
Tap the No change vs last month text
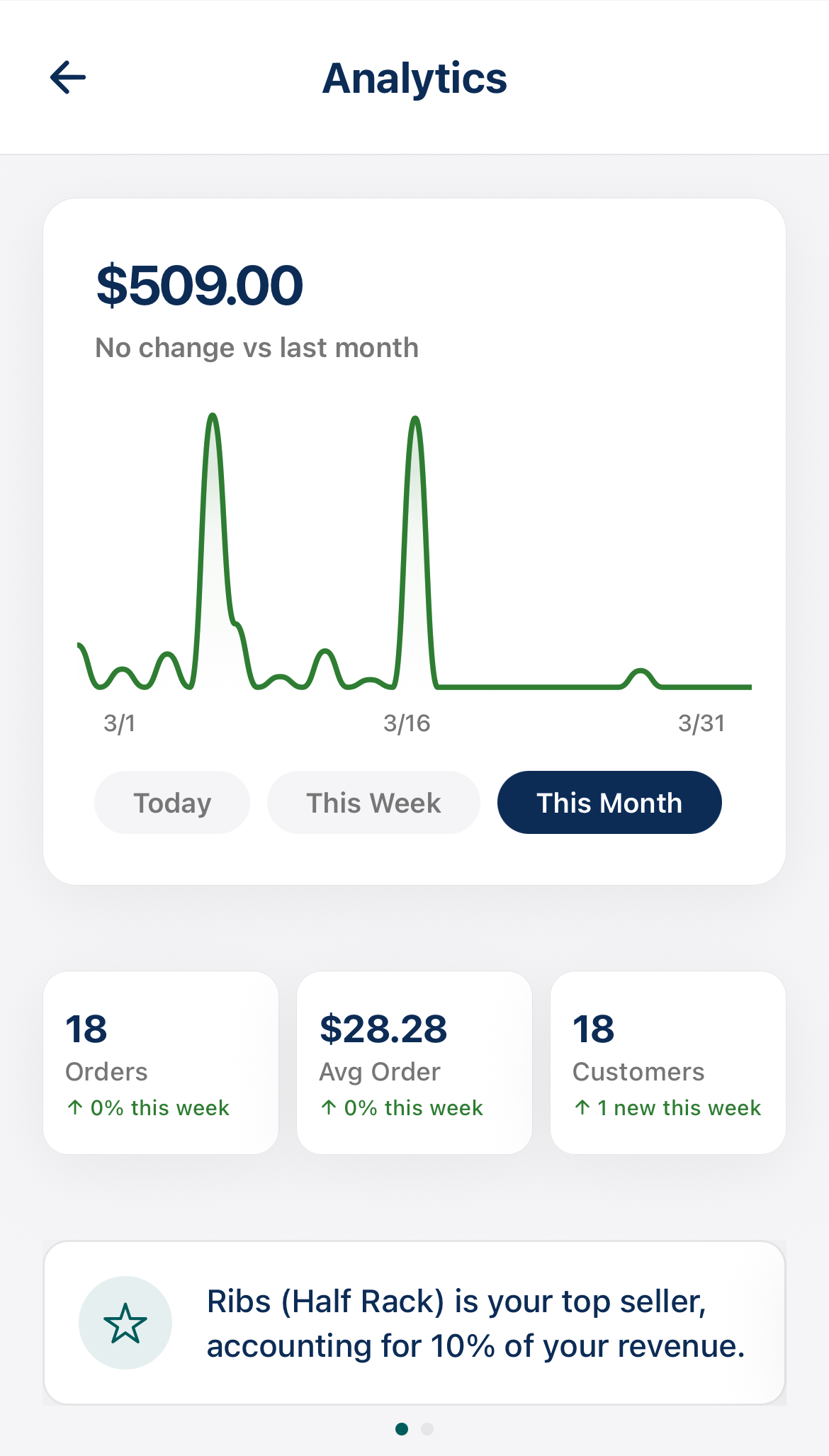pyautogui.click(x=257, y=347)
